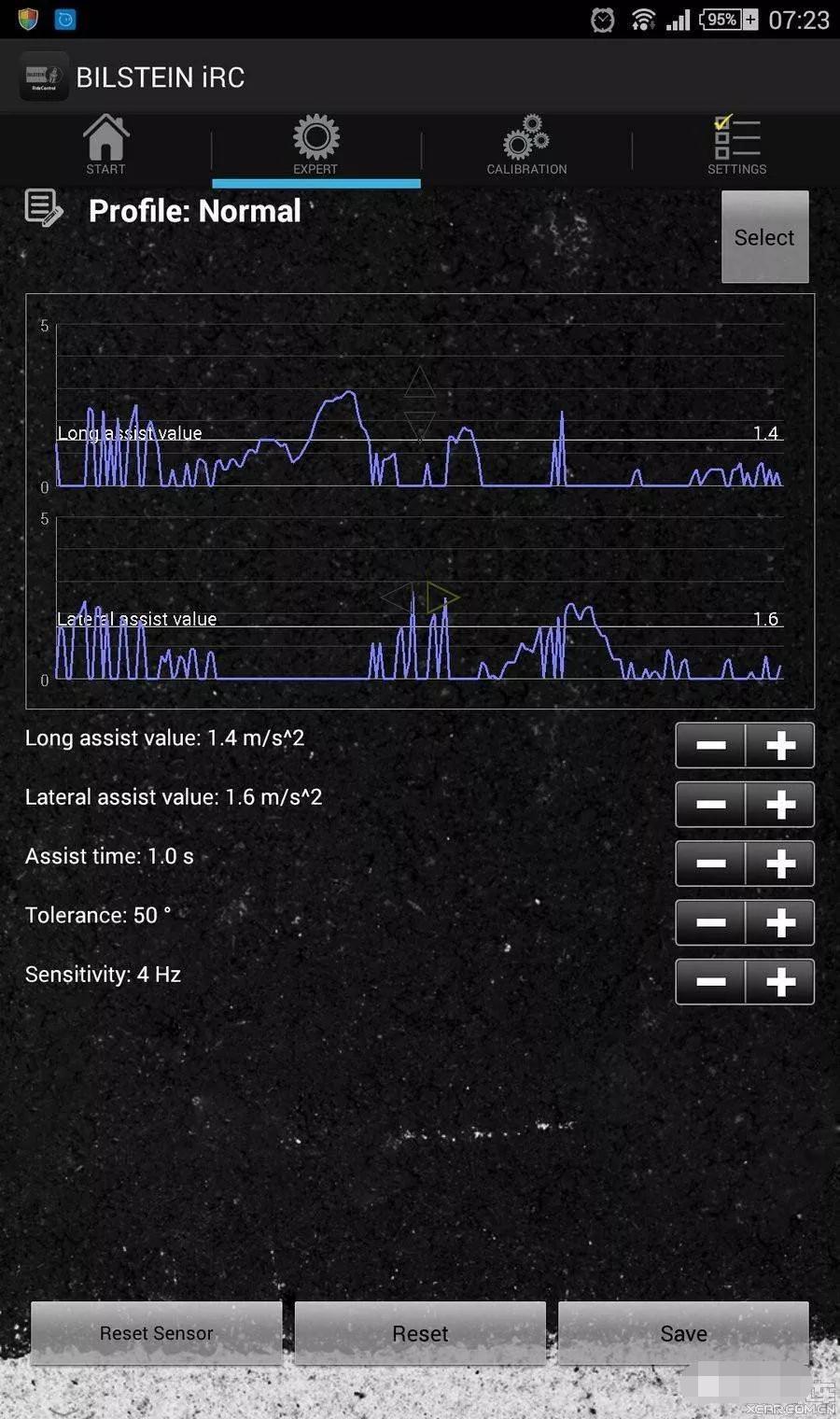Select the EXPERT tab
This screenshot has height=1419, width=840.
pos(315,145)
